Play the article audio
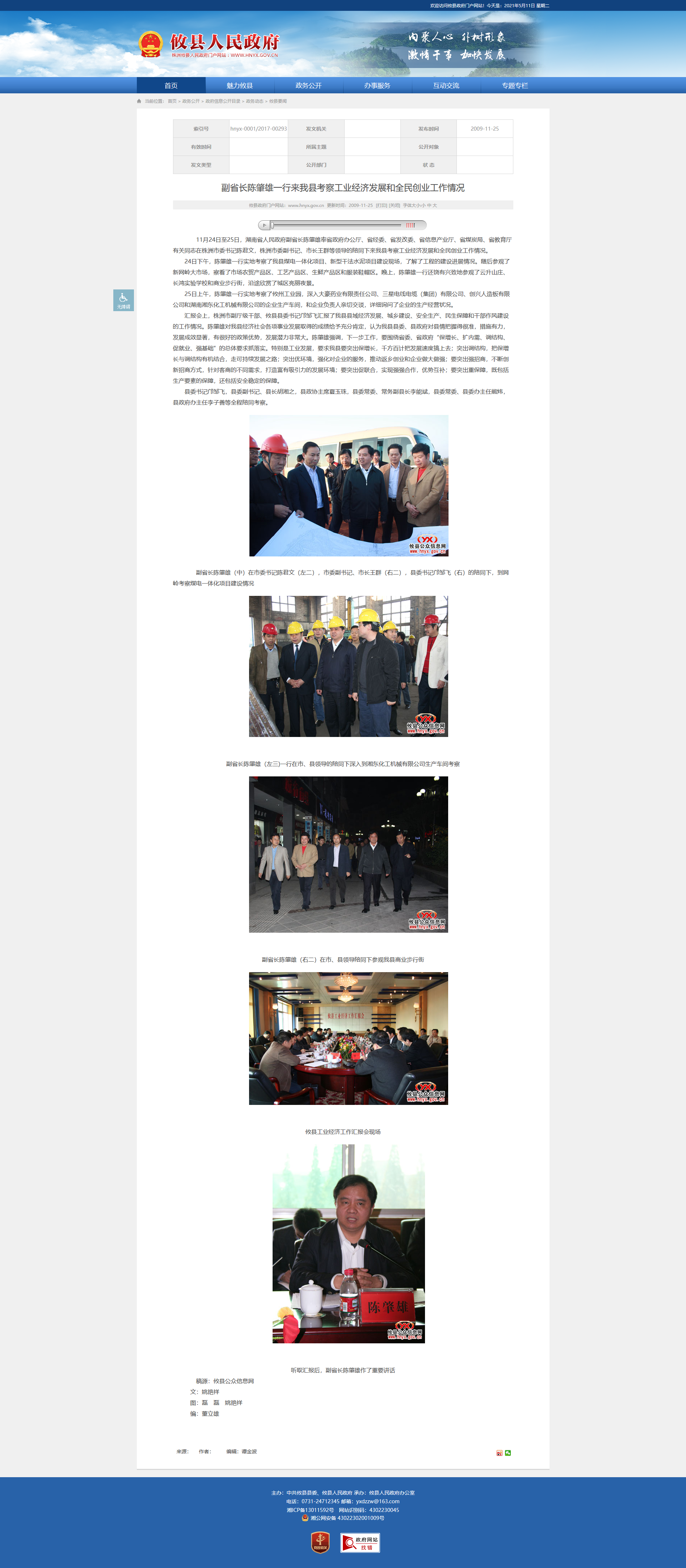The height and width of the screenshot is (1568, 686). (264, 225)
